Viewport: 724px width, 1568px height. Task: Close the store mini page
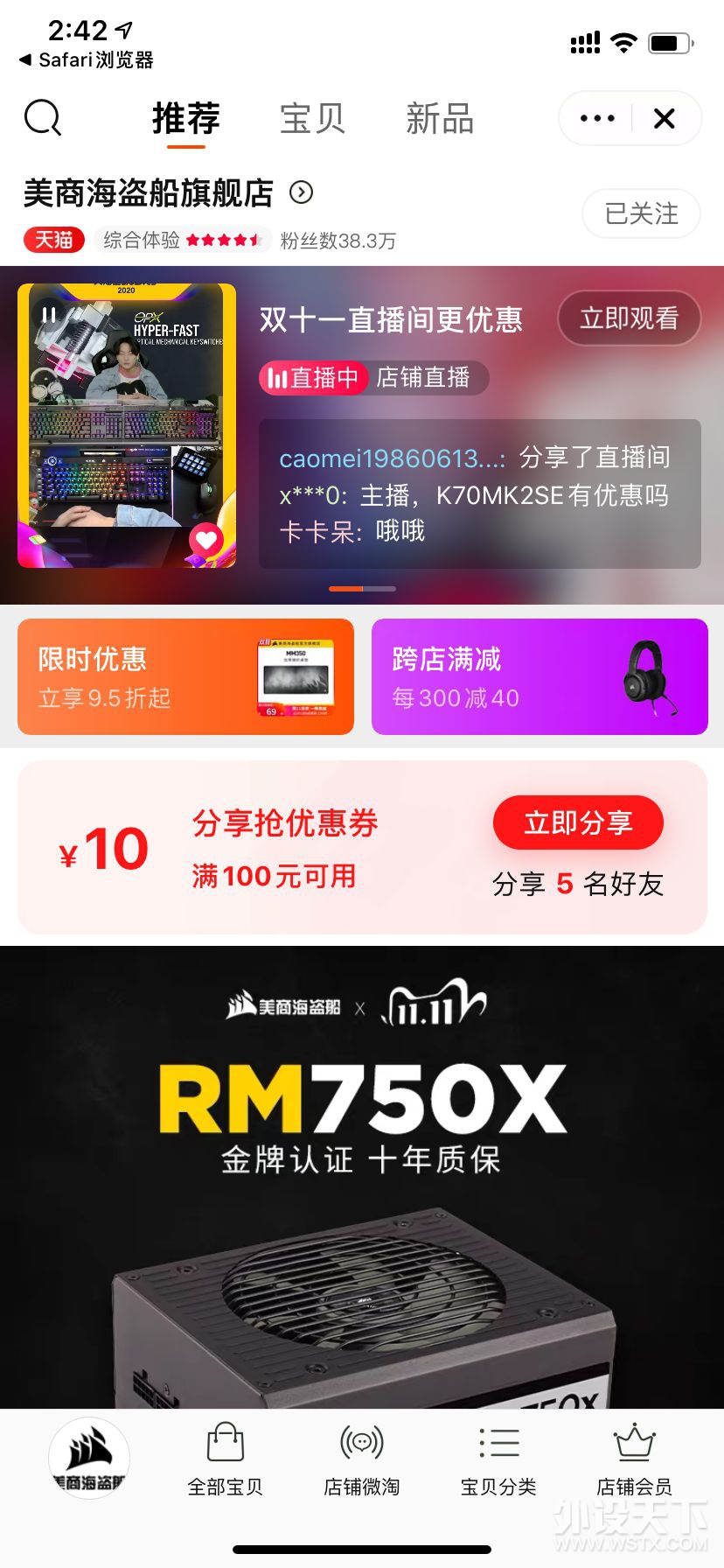665,118
